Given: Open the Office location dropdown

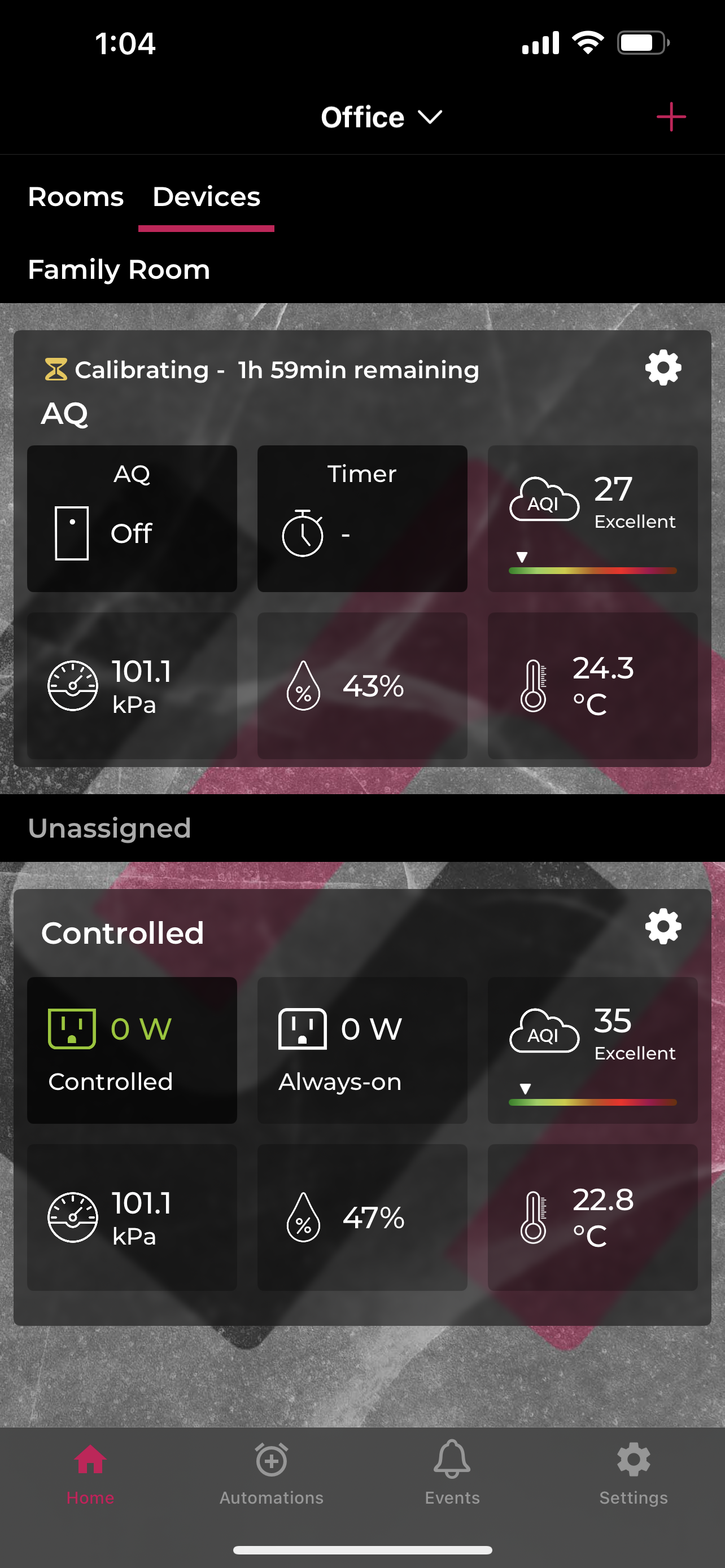Looking at the screenshot, I should click(381, 117).
